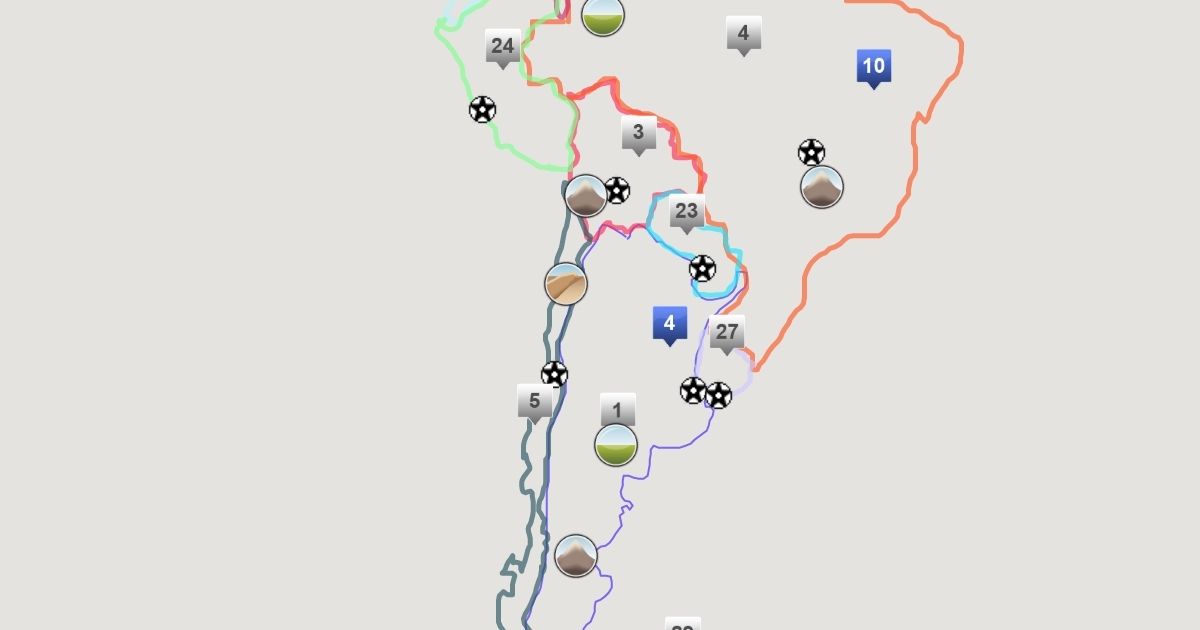
Task: Tap the gray marker numbered 5
Action: [534, 401]
